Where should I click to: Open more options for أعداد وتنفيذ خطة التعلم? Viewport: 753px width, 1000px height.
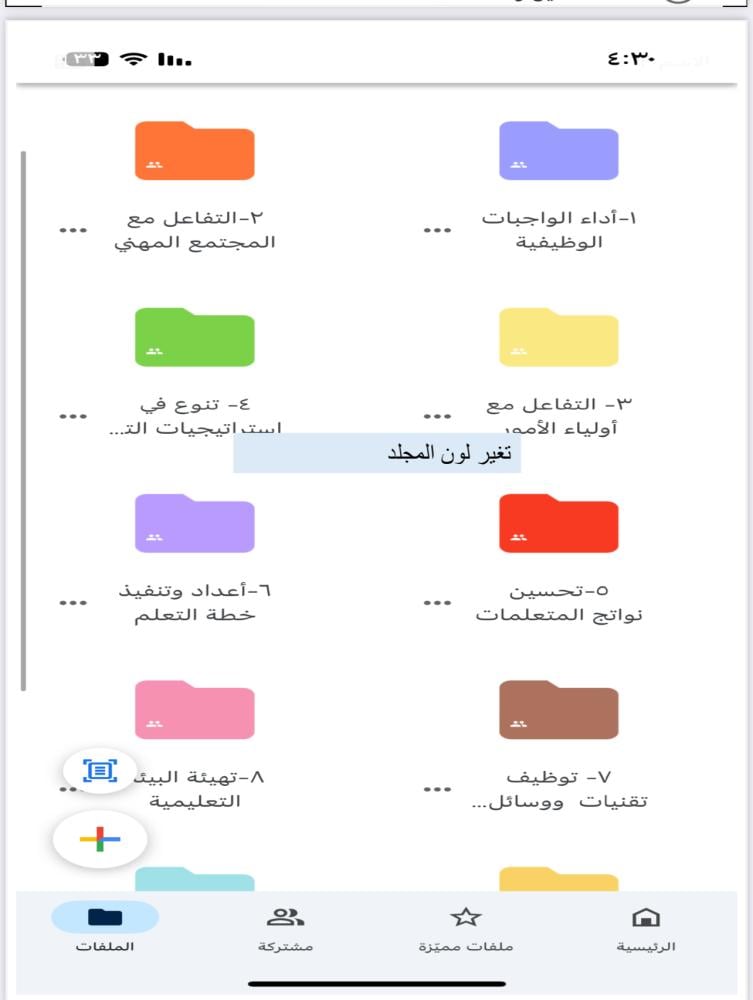click(x=73, y=602)
